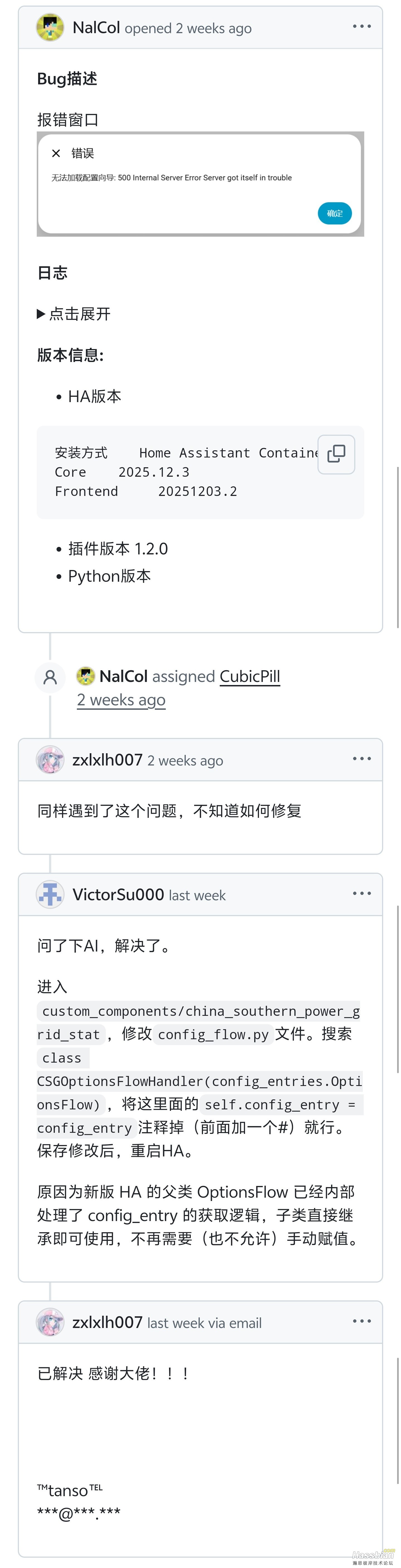Open overflow menu on zxlxlh007's email comment
Image resolution: width=401 pixels, height=1568 pixels.
coord(361,1321)
